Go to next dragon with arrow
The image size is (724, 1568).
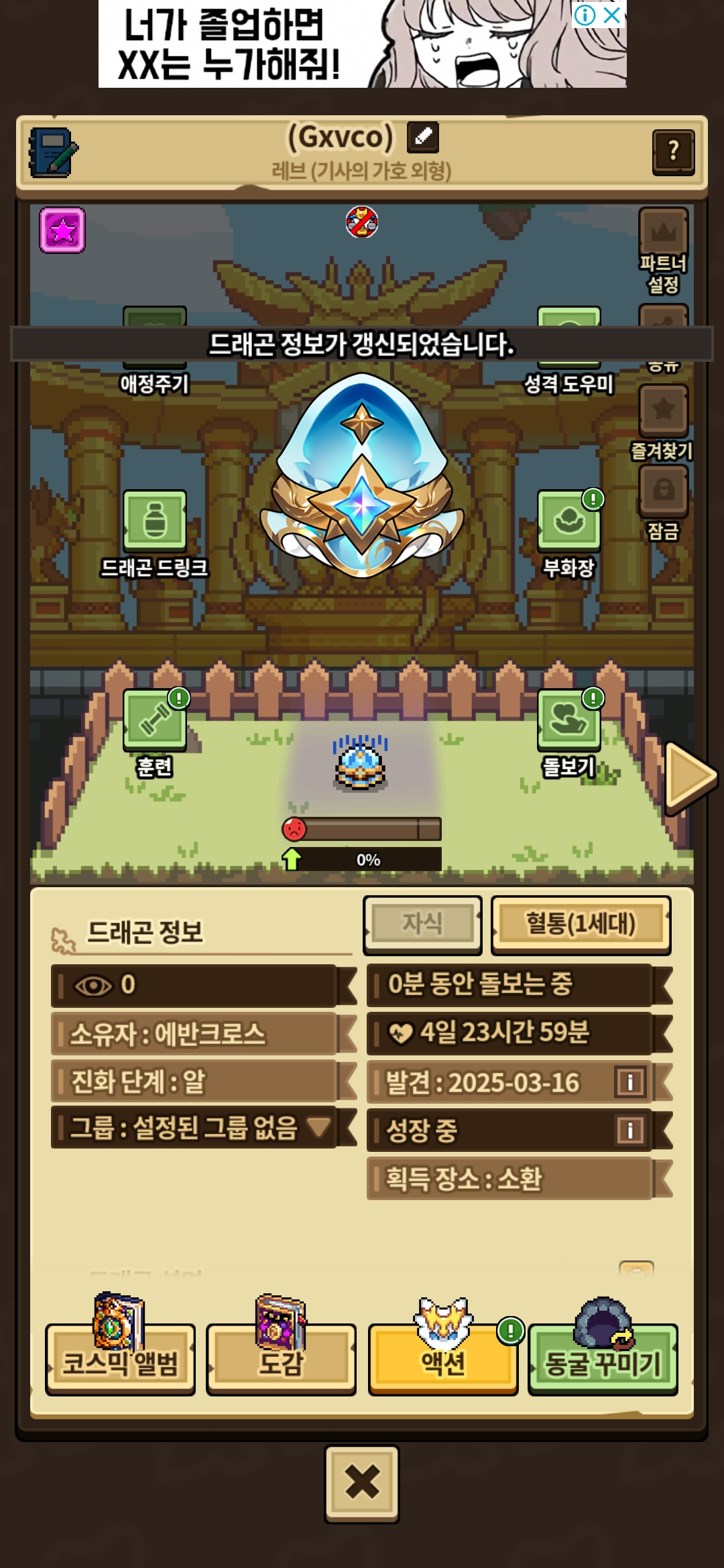690,777
